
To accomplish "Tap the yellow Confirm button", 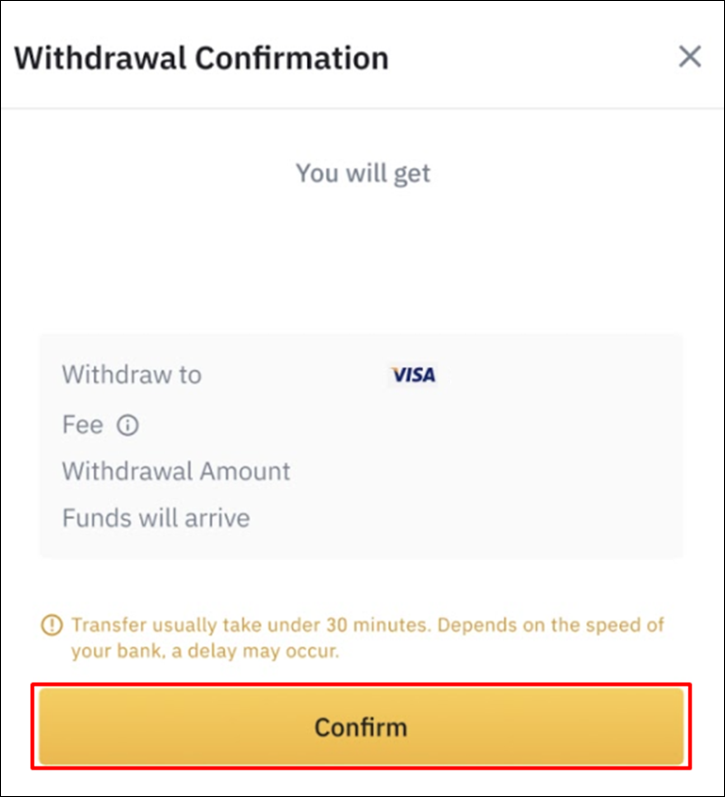I will click(361, 726).
